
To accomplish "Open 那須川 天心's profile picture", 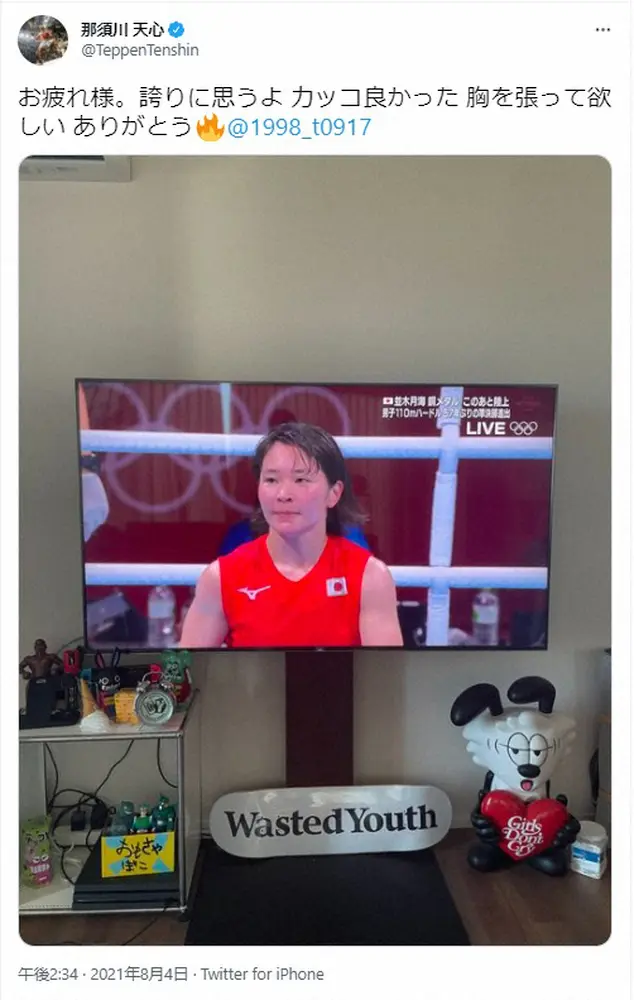I will (42, 40).
